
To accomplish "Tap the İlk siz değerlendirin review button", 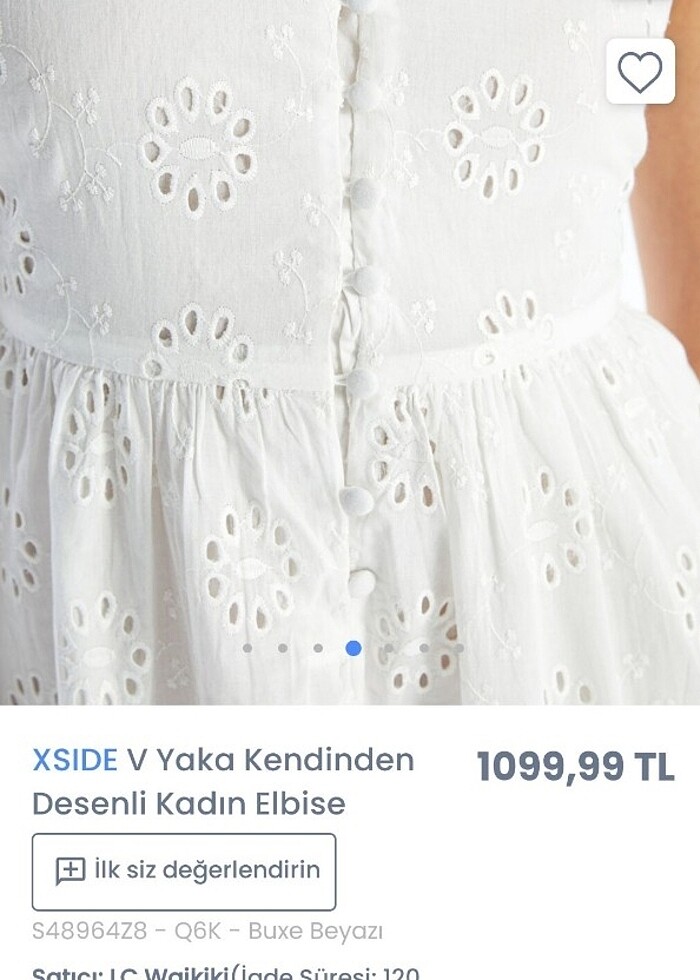I will (184, 871).
